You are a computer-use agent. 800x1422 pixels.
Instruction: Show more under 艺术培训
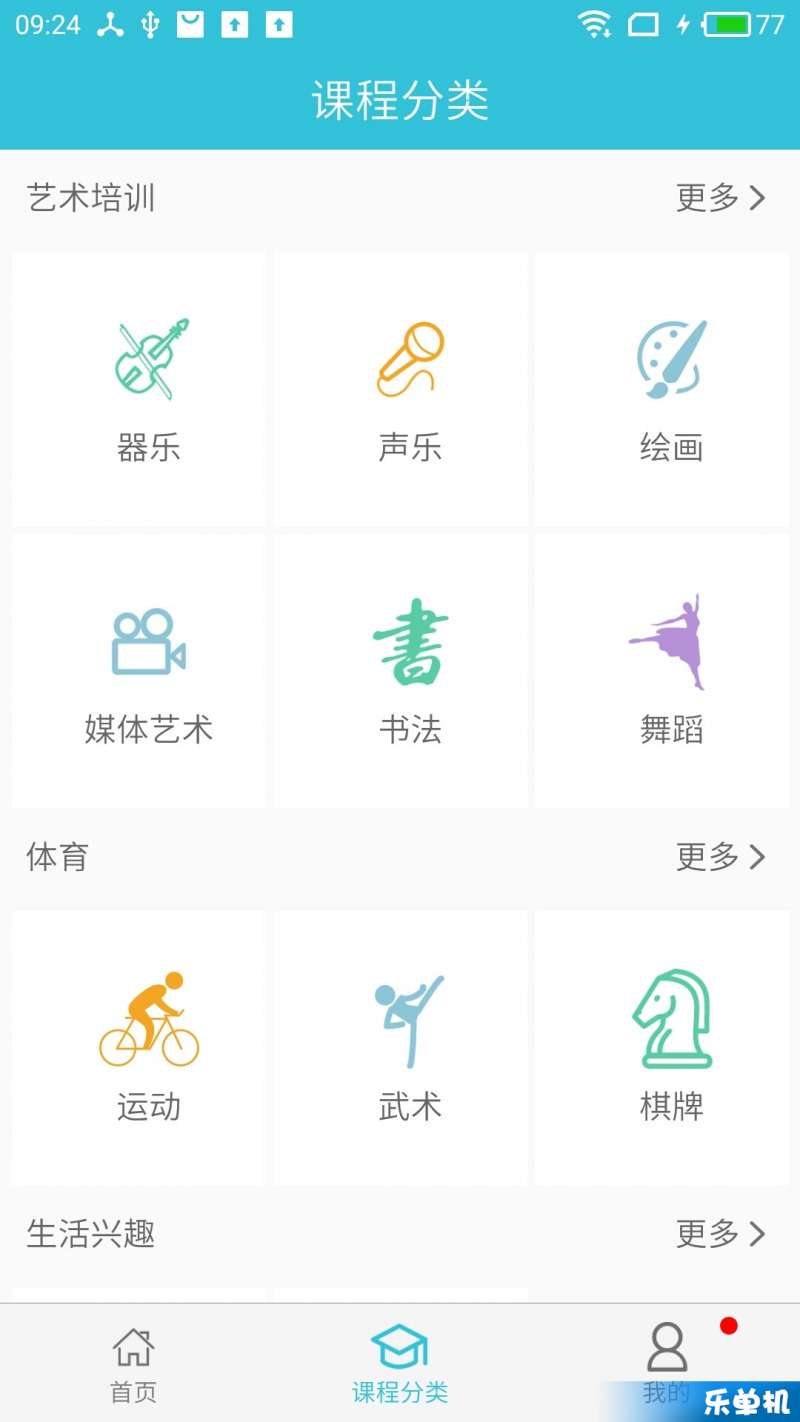(x=721, y=198)
